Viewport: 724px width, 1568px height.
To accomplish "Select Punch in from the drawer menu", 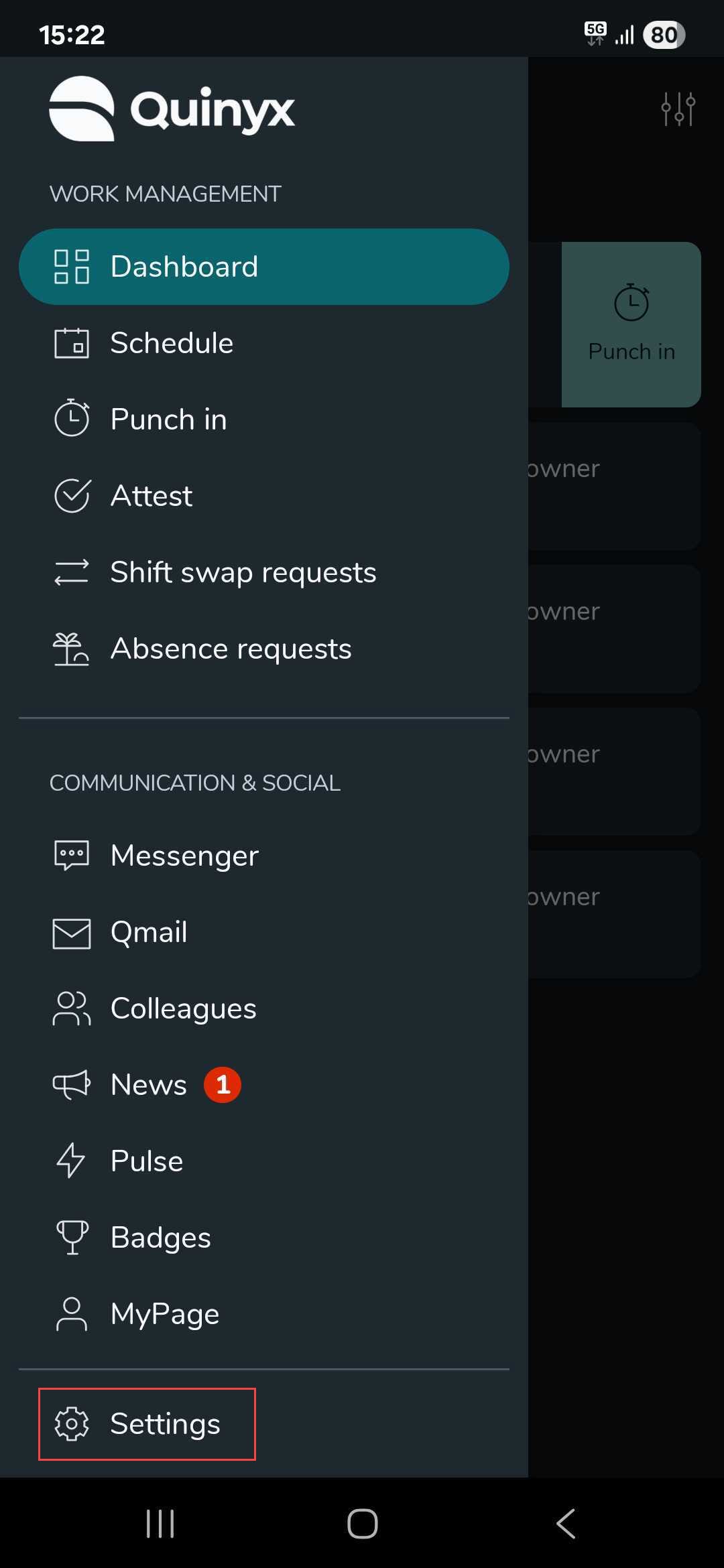I will tap(168, 419).
